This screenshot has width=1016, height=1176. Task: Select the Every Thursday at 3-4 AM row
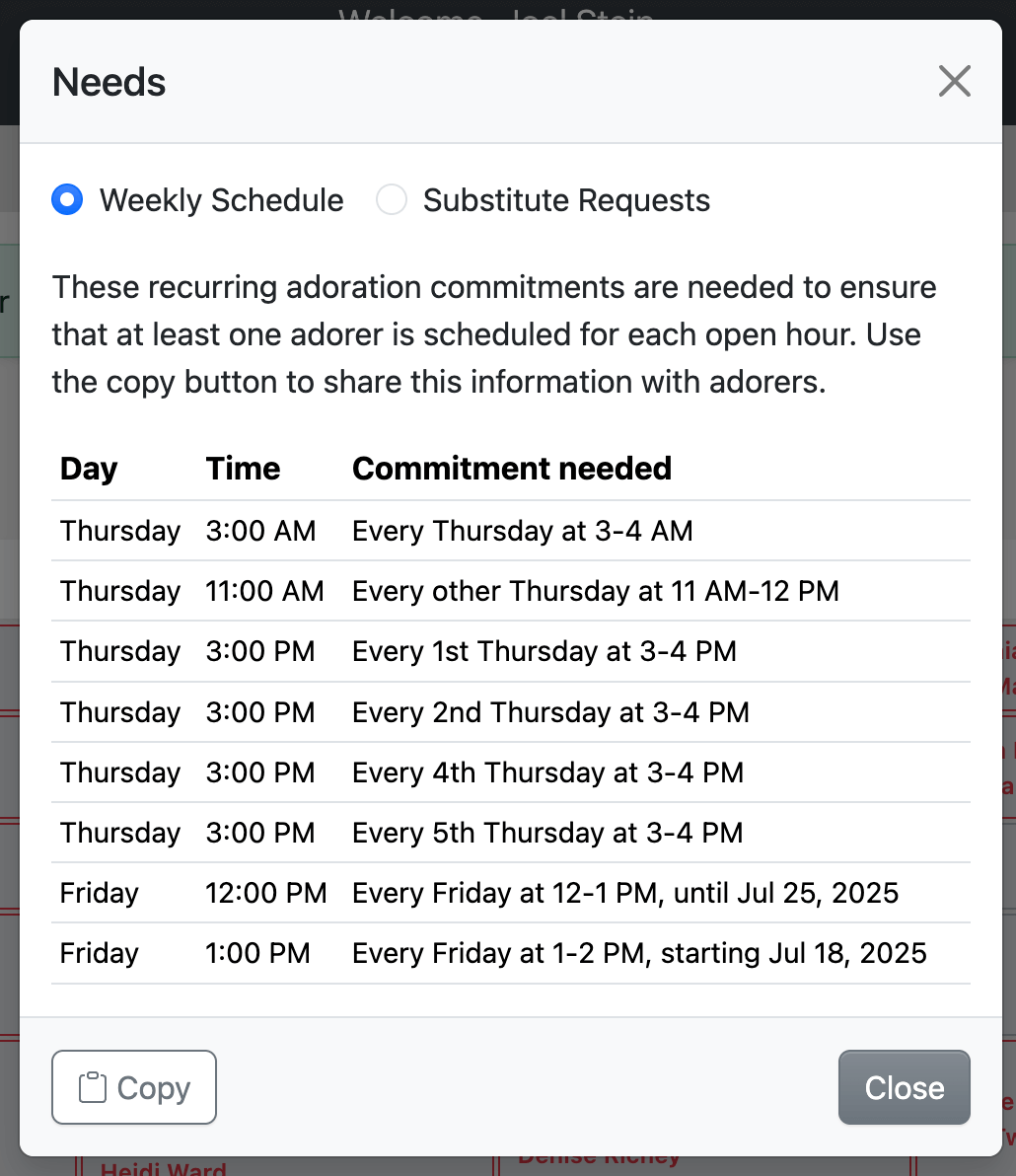click(x=522, y=531)
